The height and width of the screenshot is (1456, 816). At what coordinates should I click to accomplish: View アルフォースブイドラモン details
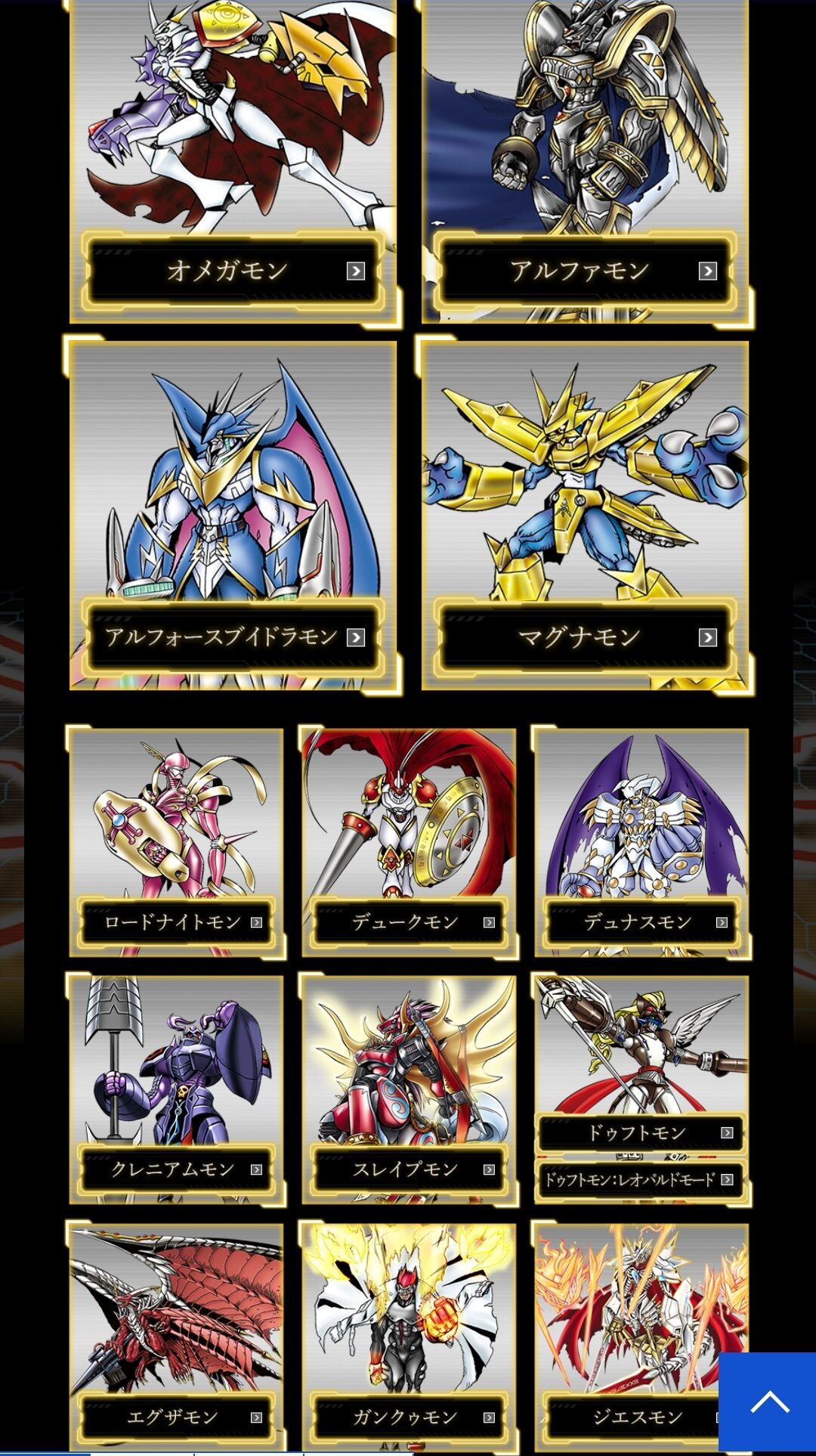pyautogui.click(x=233, y=637)
